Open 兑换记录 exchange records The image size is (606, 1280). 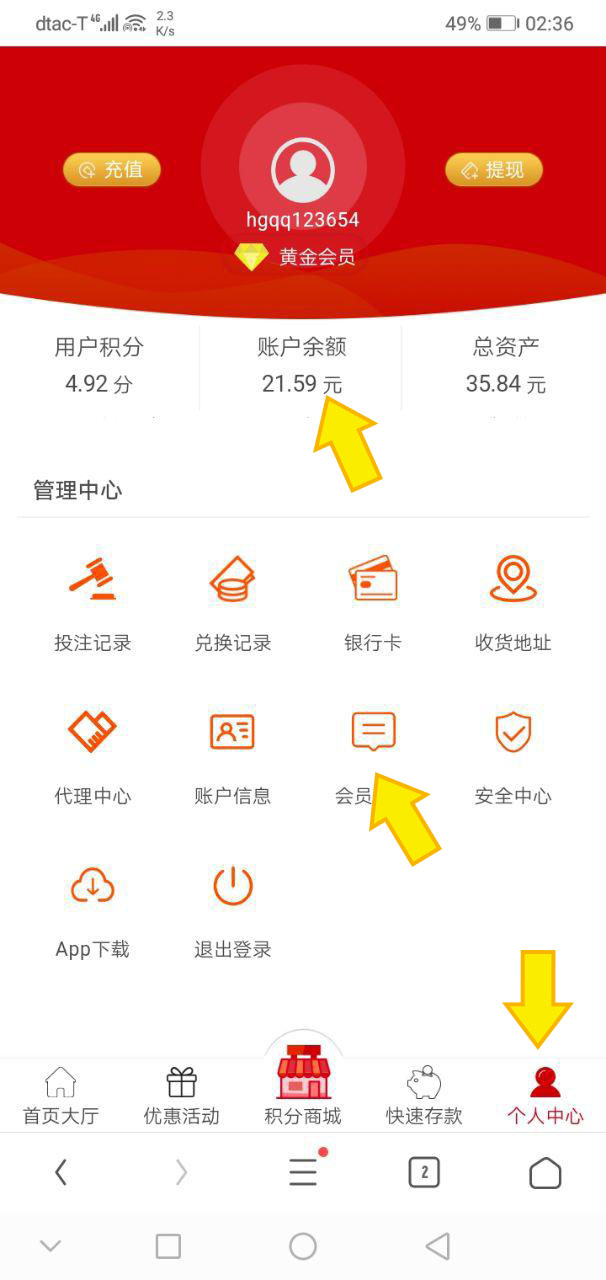click(x=232, y=600)
